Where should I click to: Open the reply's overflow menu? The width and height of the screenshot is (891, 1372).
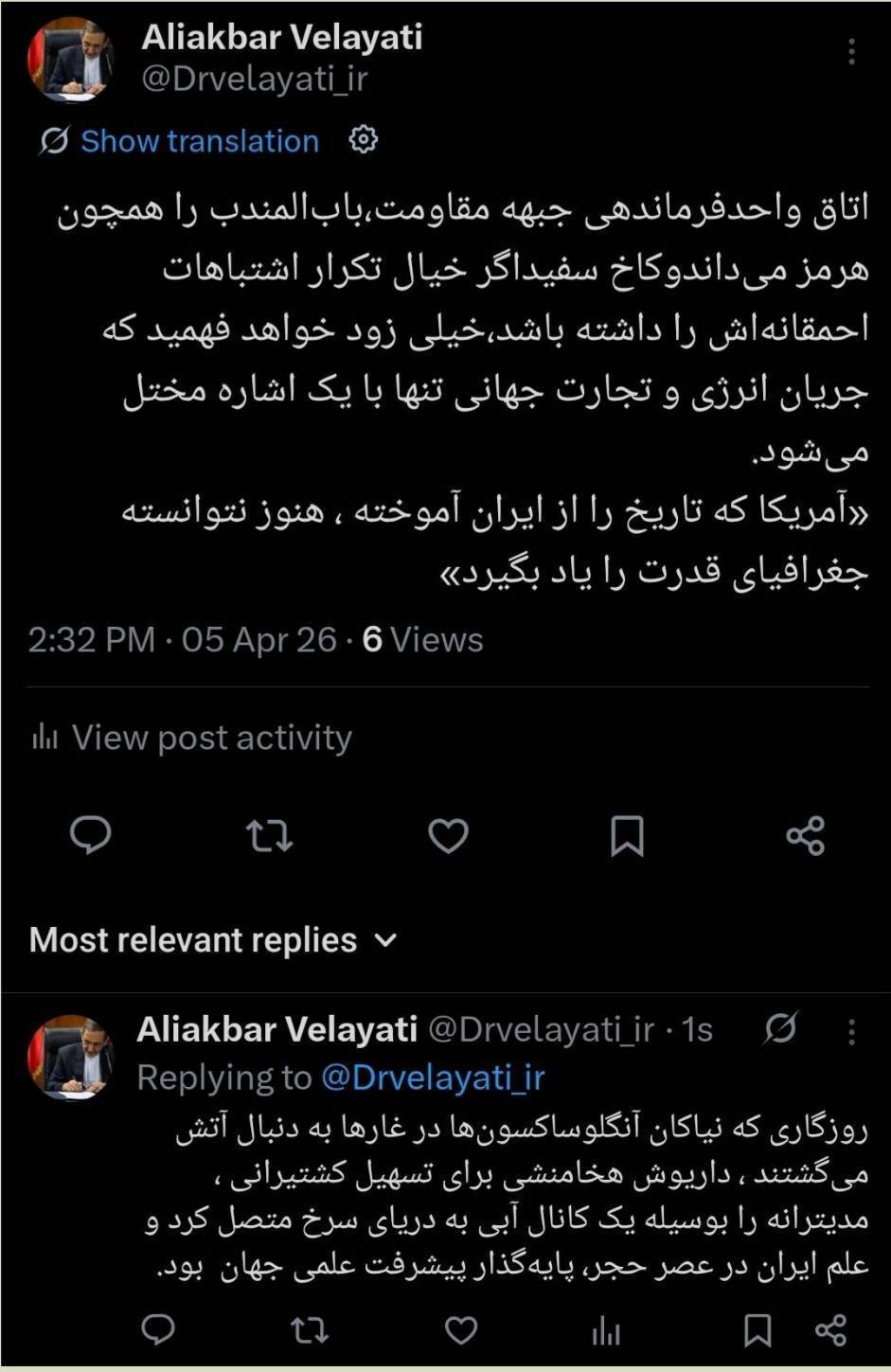(x=851, y=1031)
